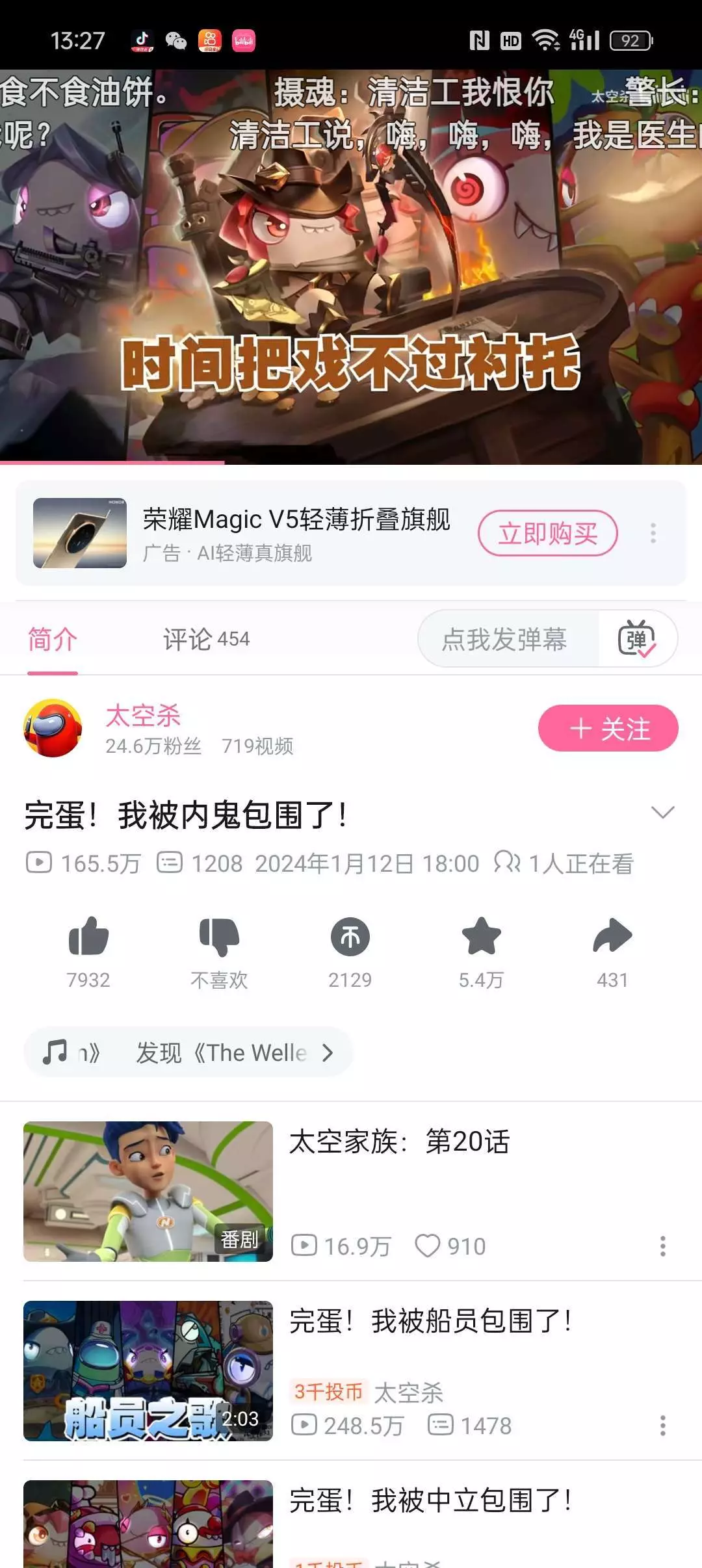Screen dimensions: 702x1568
Task: Expand the video description chevron
Action: click(x=662, y=813)
